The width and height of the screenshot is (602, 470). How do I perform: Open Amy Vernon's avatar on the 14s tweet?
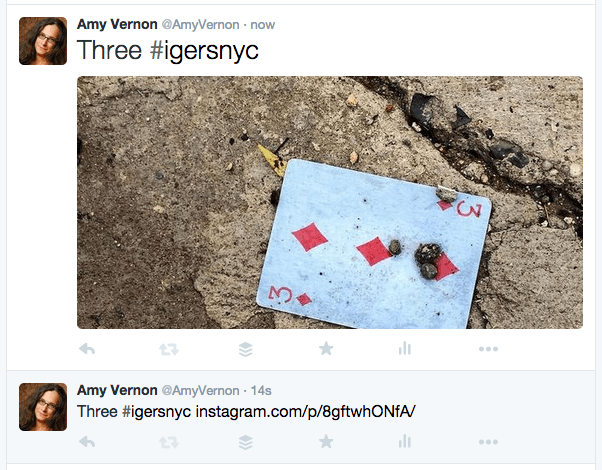(x=43, y=407)
